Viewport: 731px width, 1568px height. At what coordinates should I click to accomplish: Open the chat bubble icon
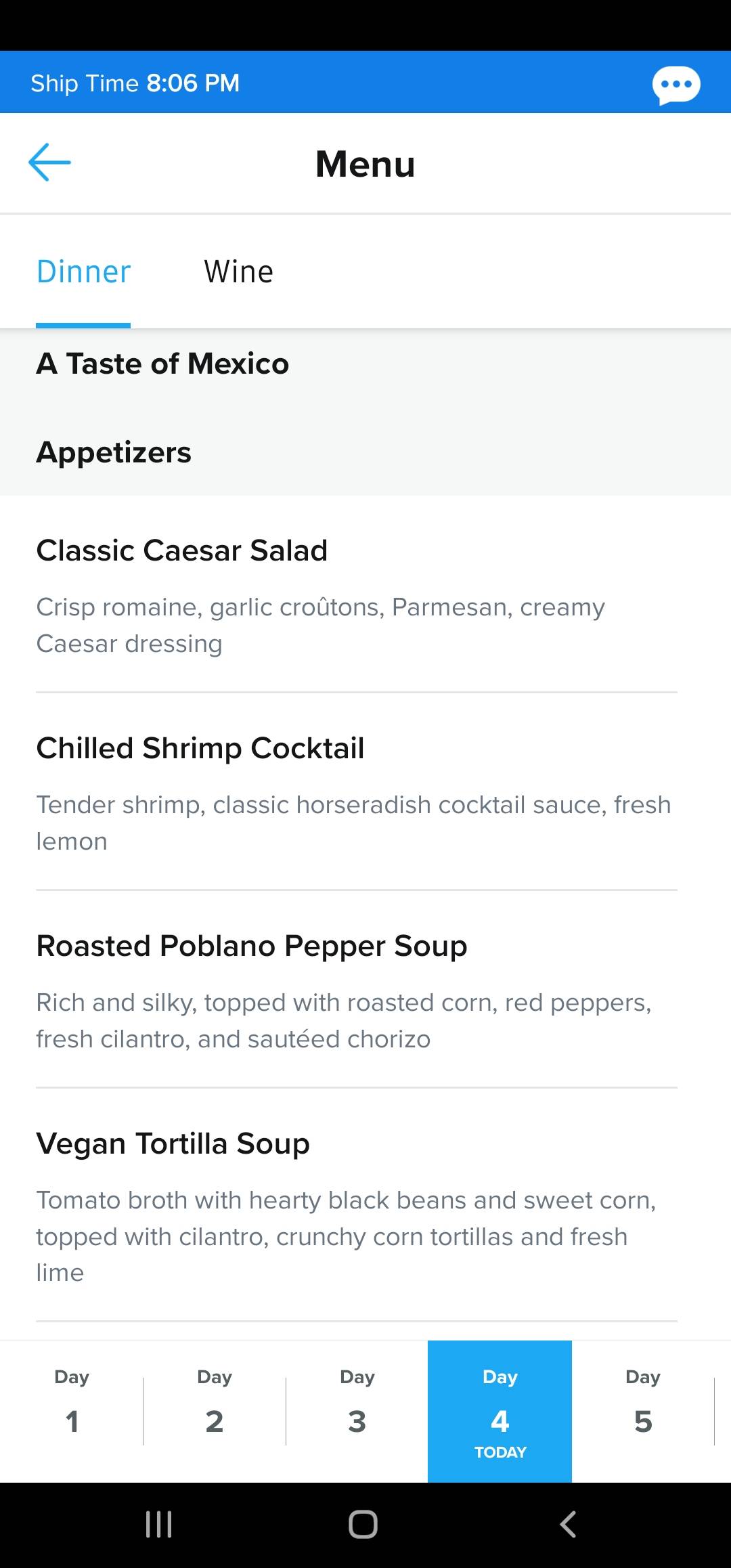click(x=676, y=85)
